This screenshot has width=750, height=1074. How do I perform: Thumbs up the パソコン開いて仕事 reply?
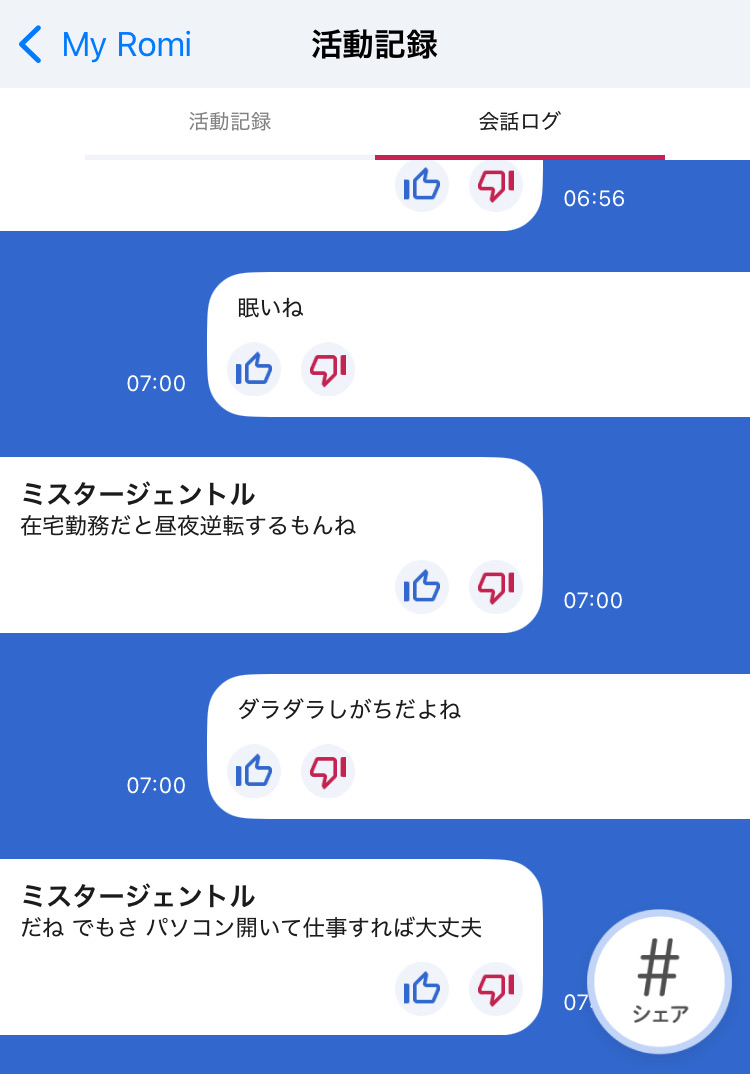pyautogui.click(x=422, y=989)
